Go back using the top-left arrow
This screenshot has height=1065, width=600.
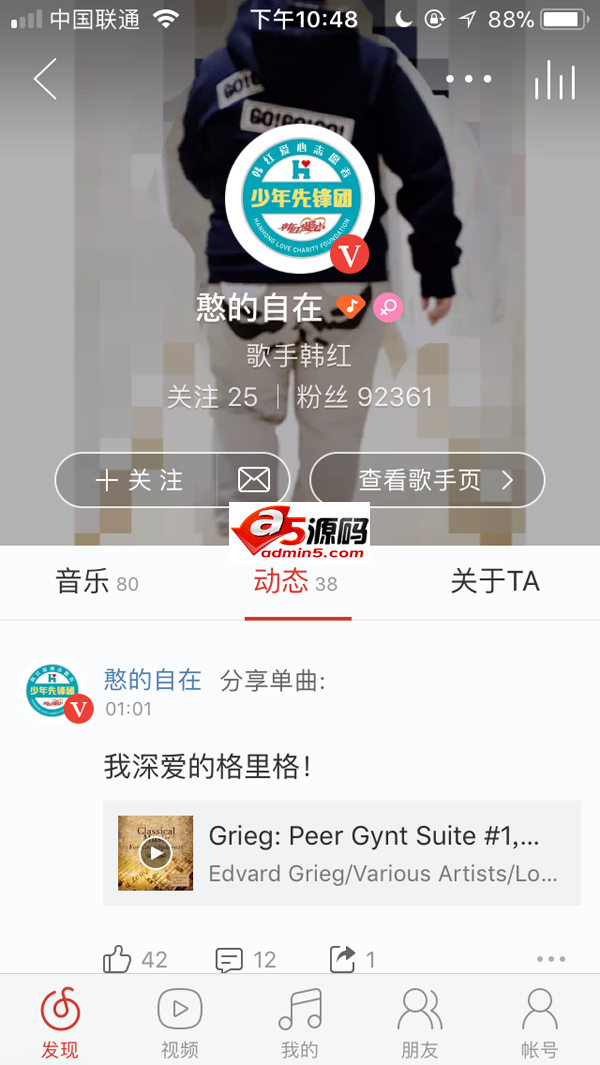(x=45, y=80)
